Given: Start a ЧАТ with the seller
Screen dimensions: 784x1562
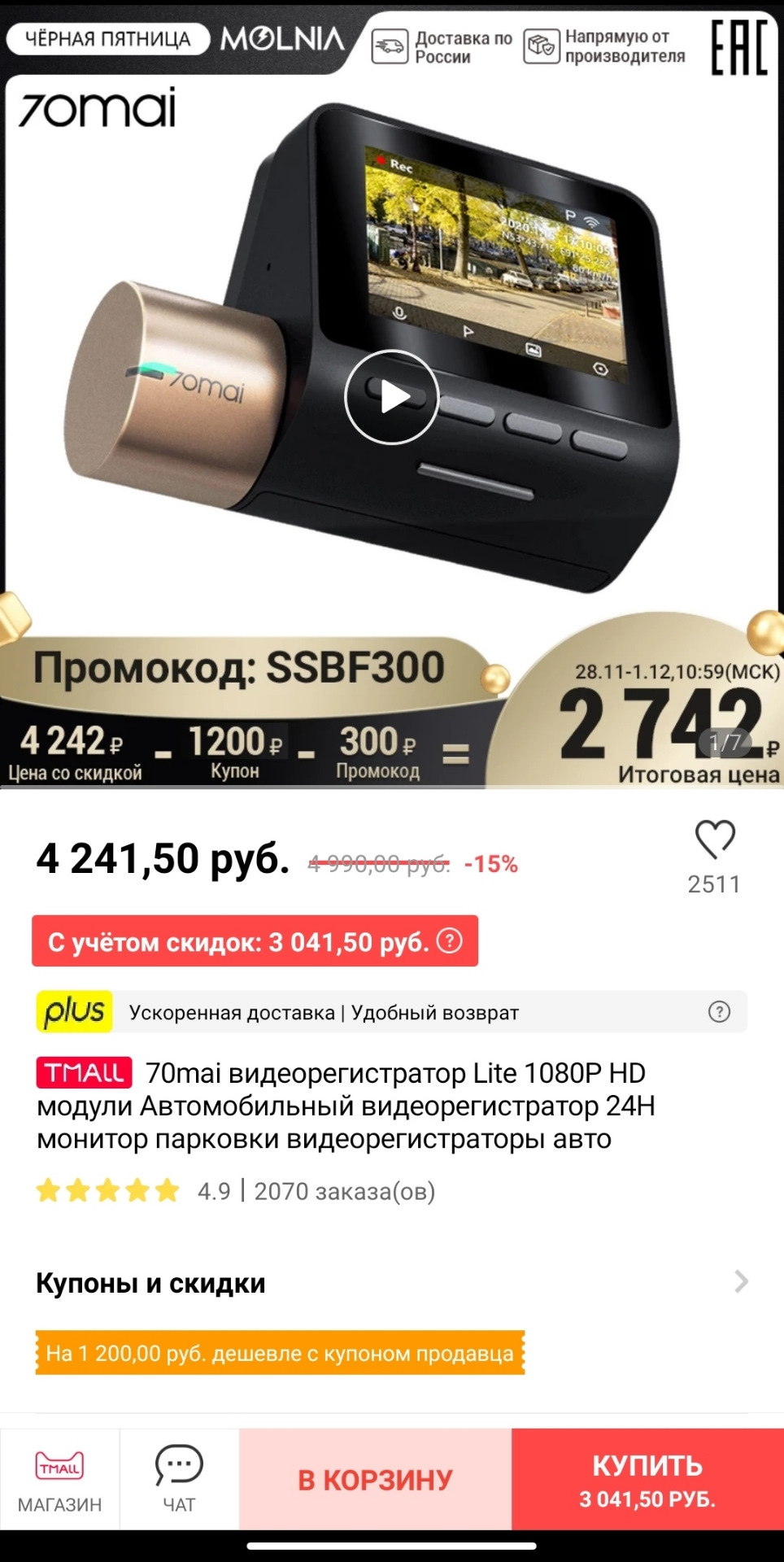Looking at the screenshot, I should click(x=179, y=1479).
